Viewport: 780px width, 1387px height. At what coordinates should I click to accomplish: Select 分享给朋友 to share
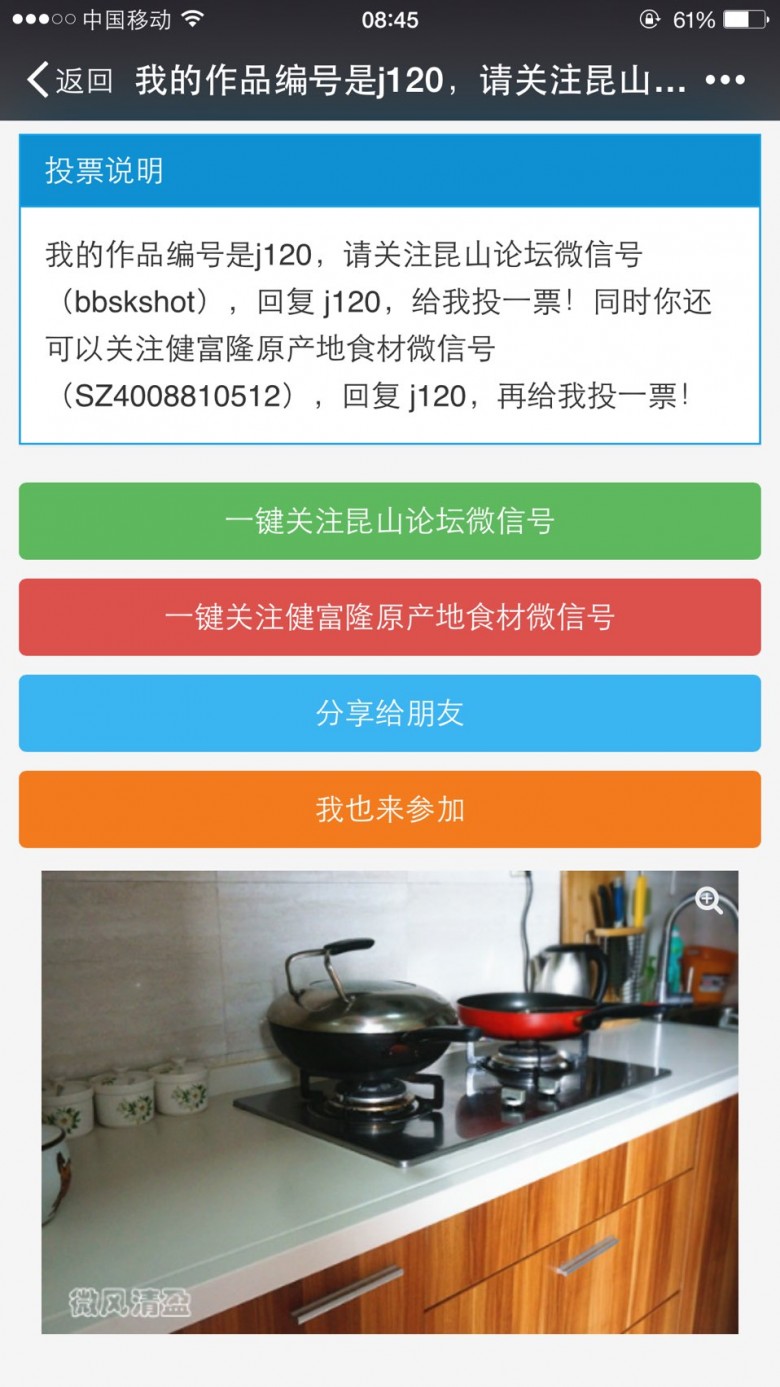pyautogui.click(x=390, y=713)
